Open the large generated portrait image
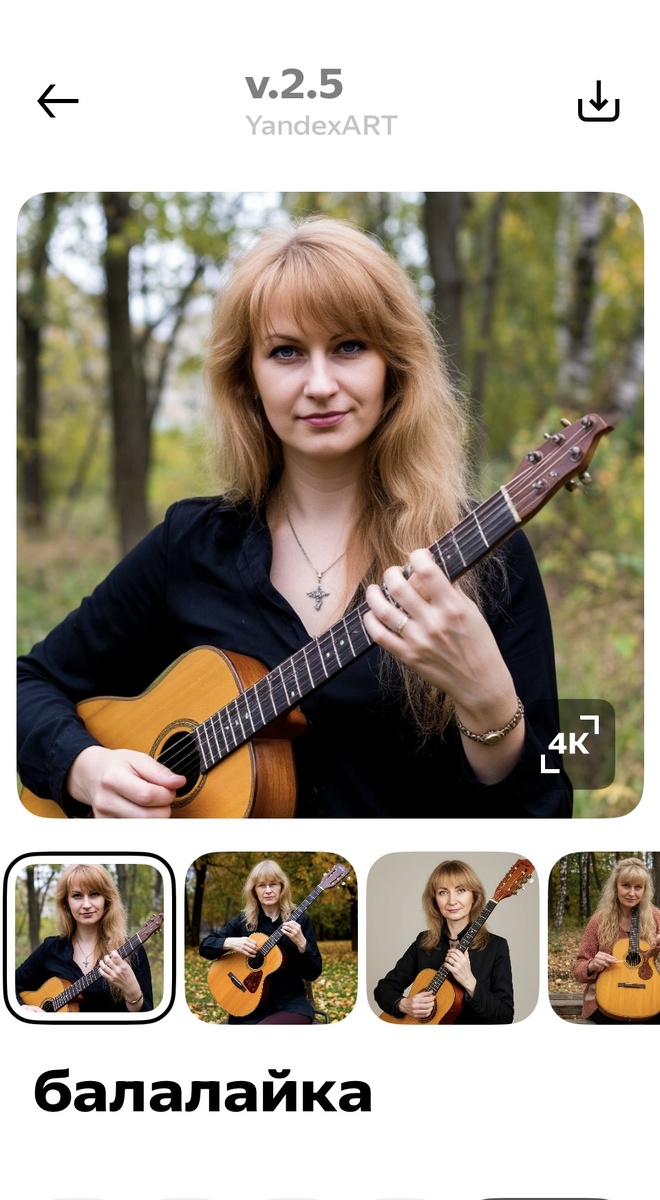 [x=330, y=505]
